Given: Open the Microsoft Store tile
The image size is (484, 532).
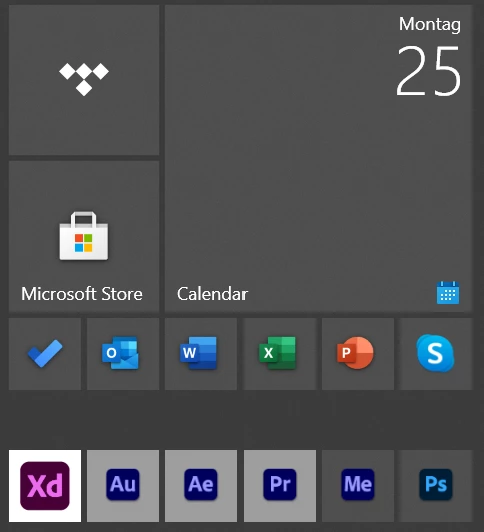Looking at the screenshot, I should (x=84, y=236).
